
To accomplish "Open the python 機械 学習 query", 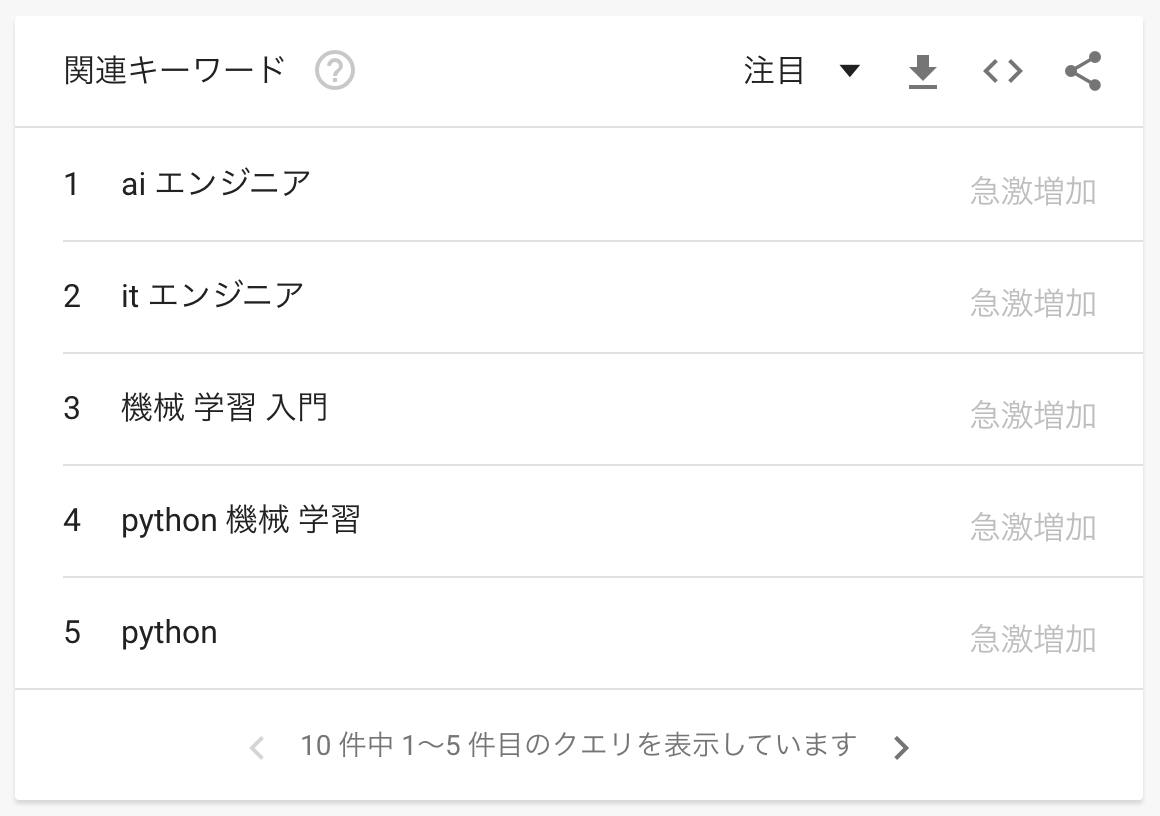I will (x=240, y=521).
